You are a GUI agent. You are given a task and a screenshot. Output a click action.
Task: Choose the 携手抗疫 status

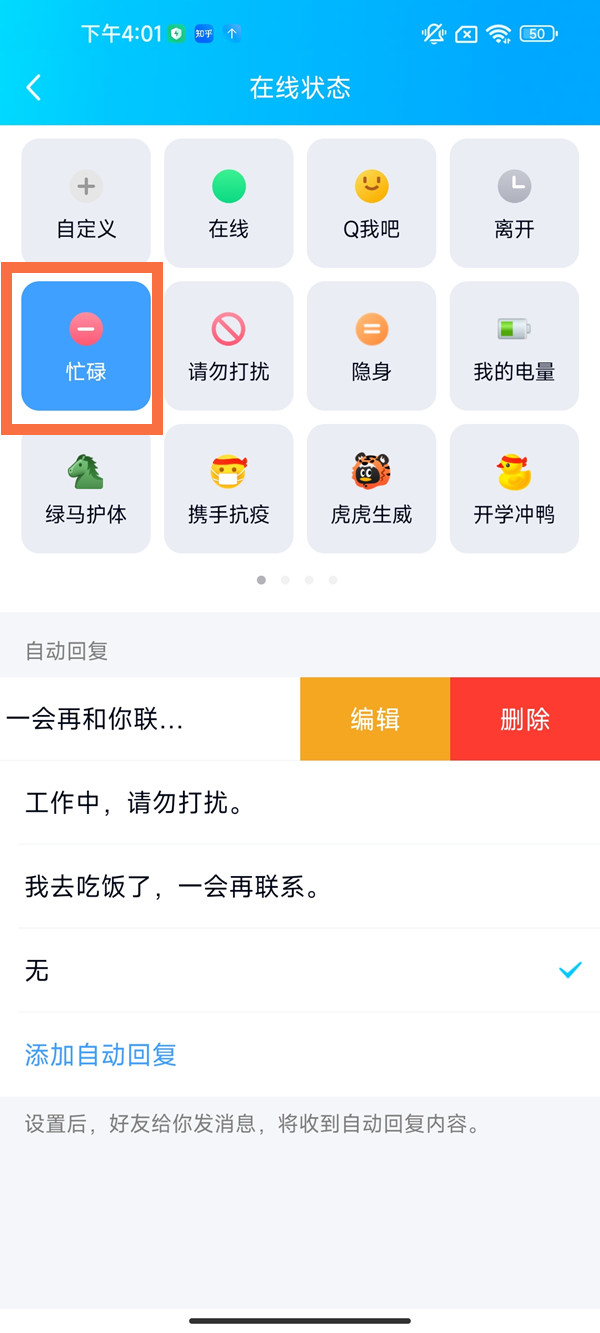click(x=229, y=489)
